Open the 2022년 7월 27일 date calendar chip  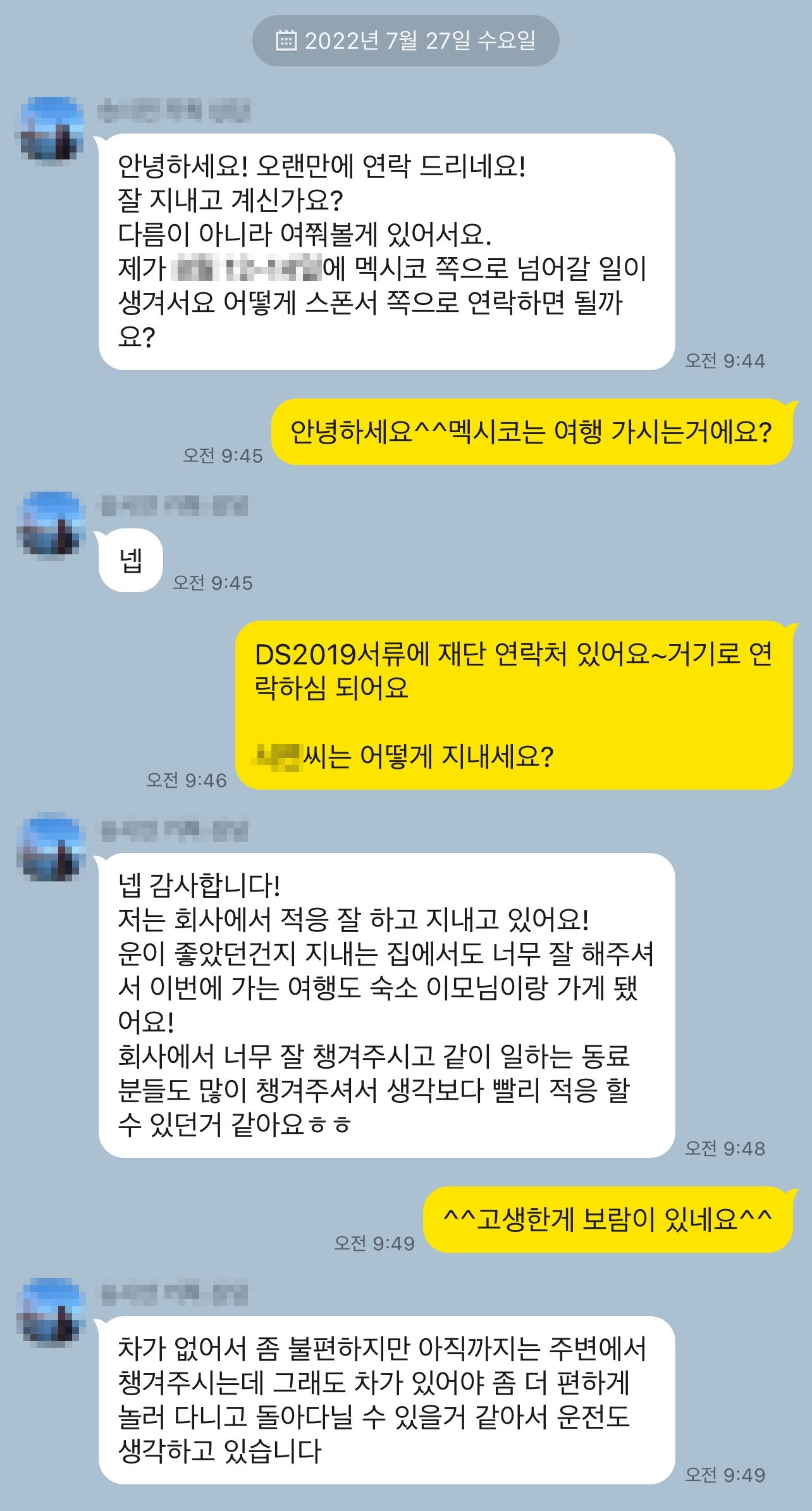(x=406, y=41)
